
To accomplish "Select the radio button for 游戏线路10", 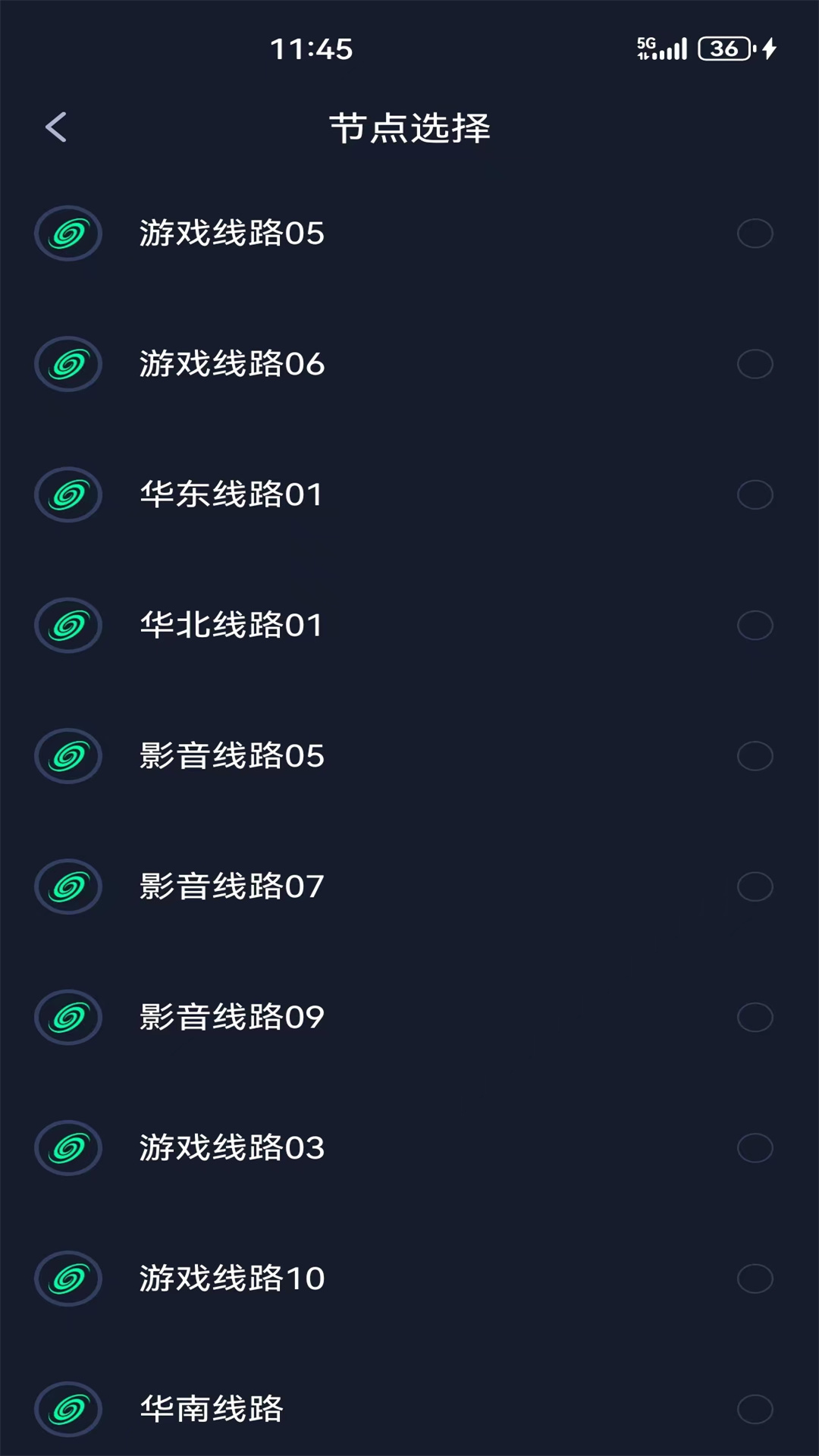I will (755, 1278).
